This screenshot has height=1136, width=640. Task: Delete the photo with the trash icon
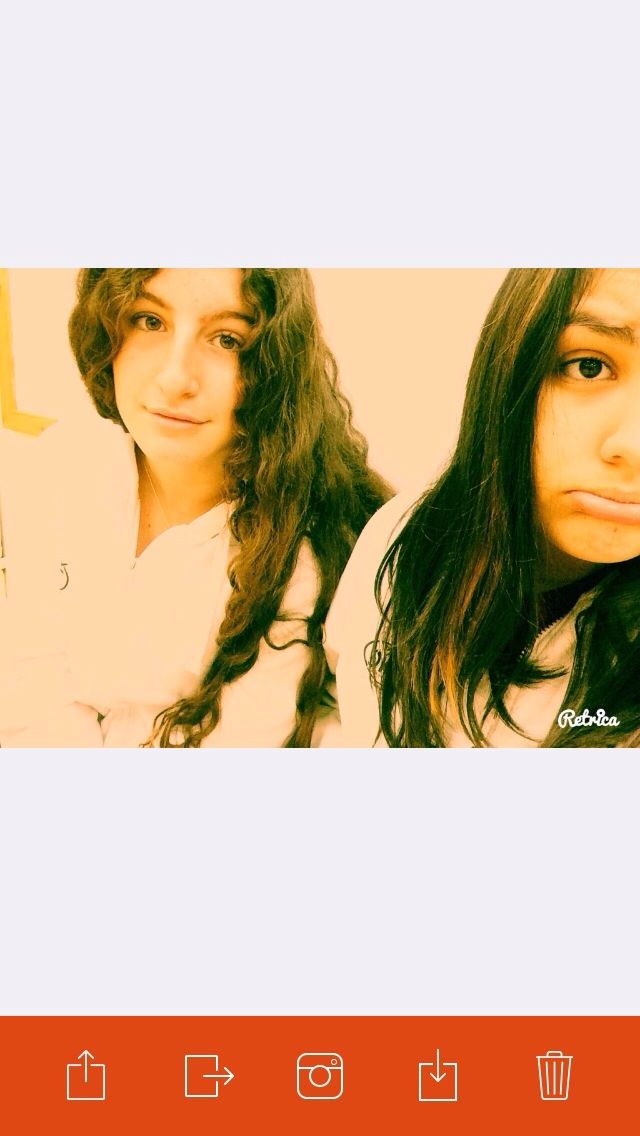(x=554, y=1076)
